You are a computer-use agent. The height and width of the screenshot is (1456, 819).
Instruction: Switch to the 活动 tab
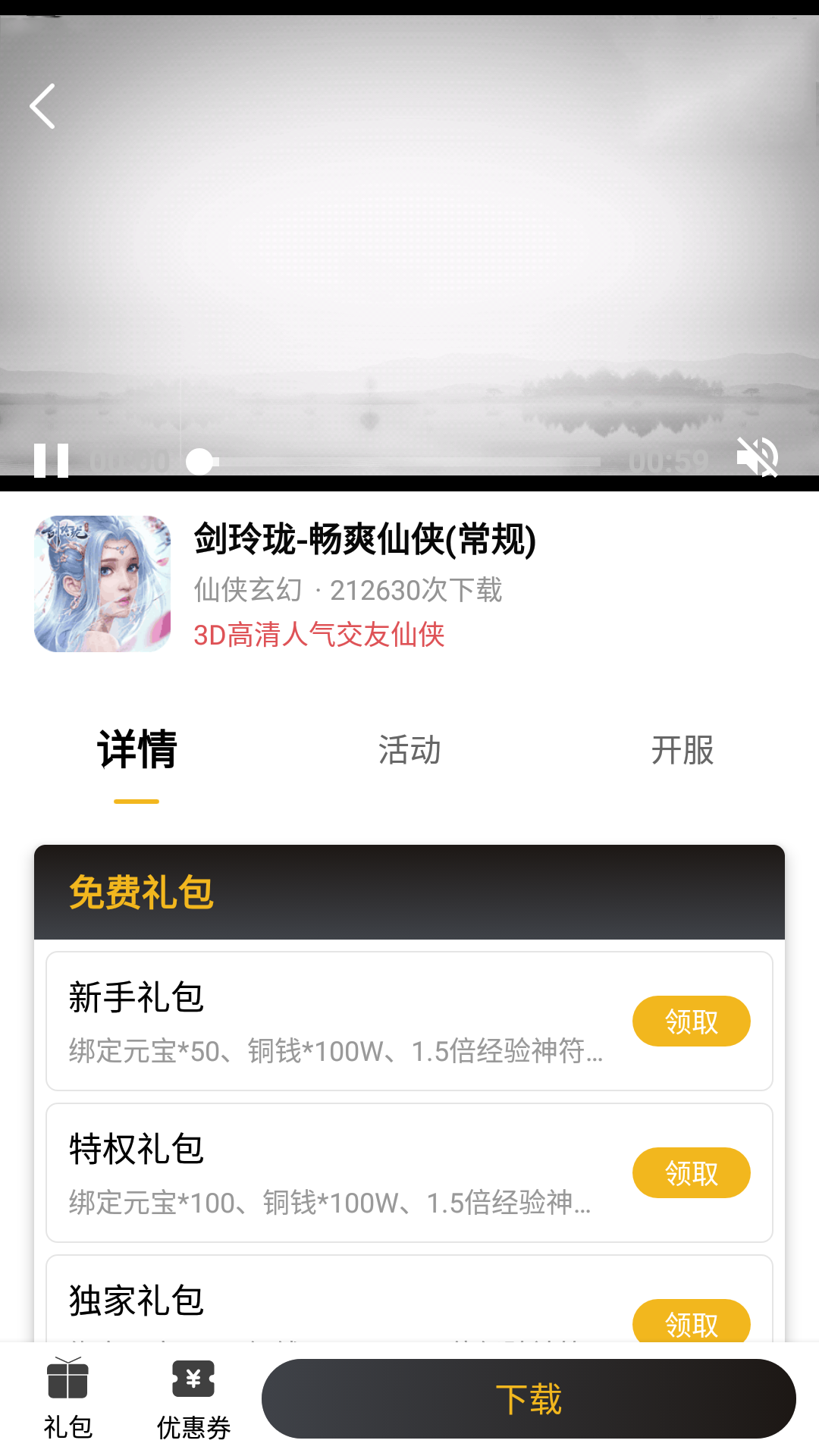point(409,750)
